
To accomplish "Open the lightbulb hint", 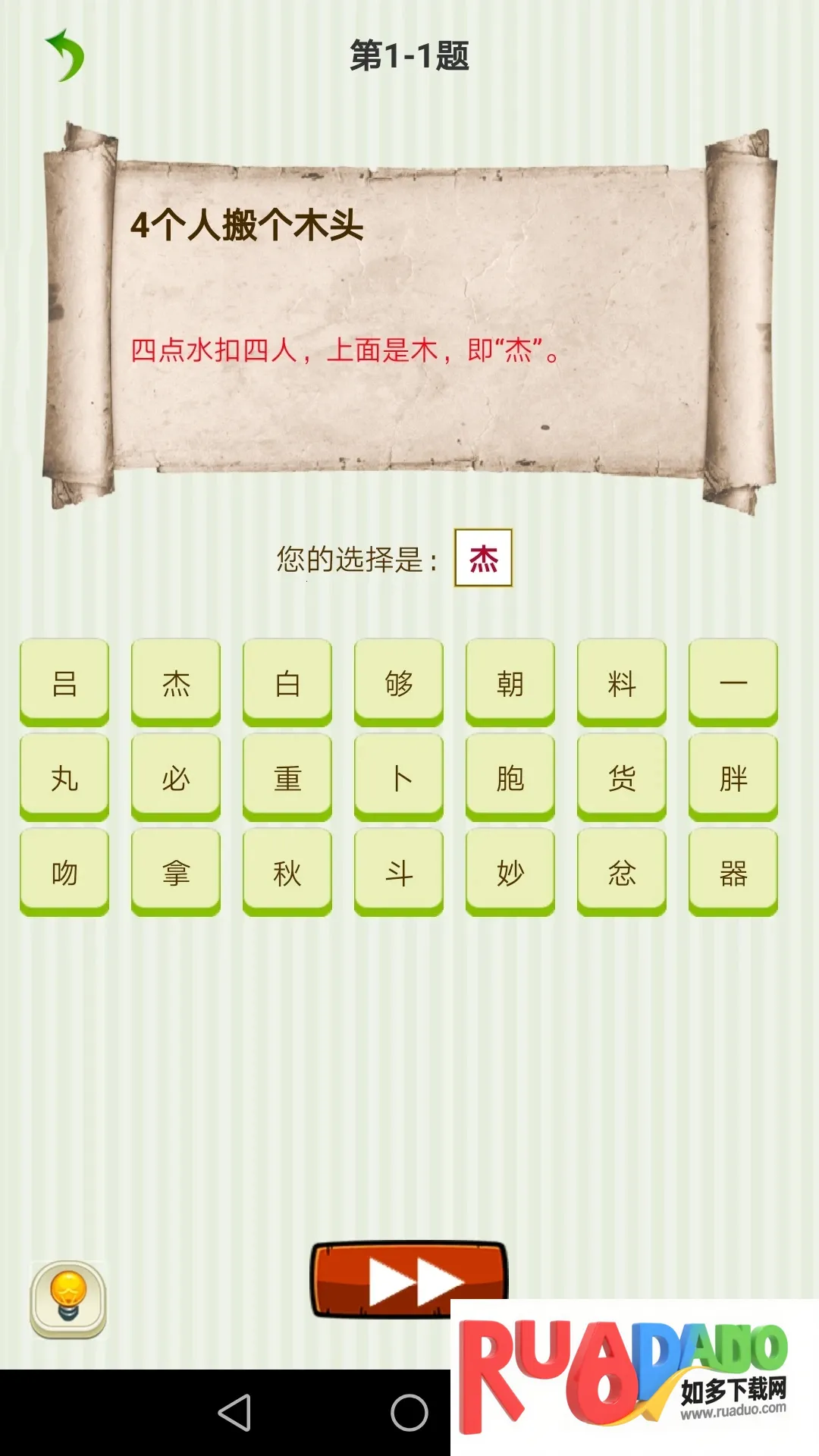I will [68, 1299].
